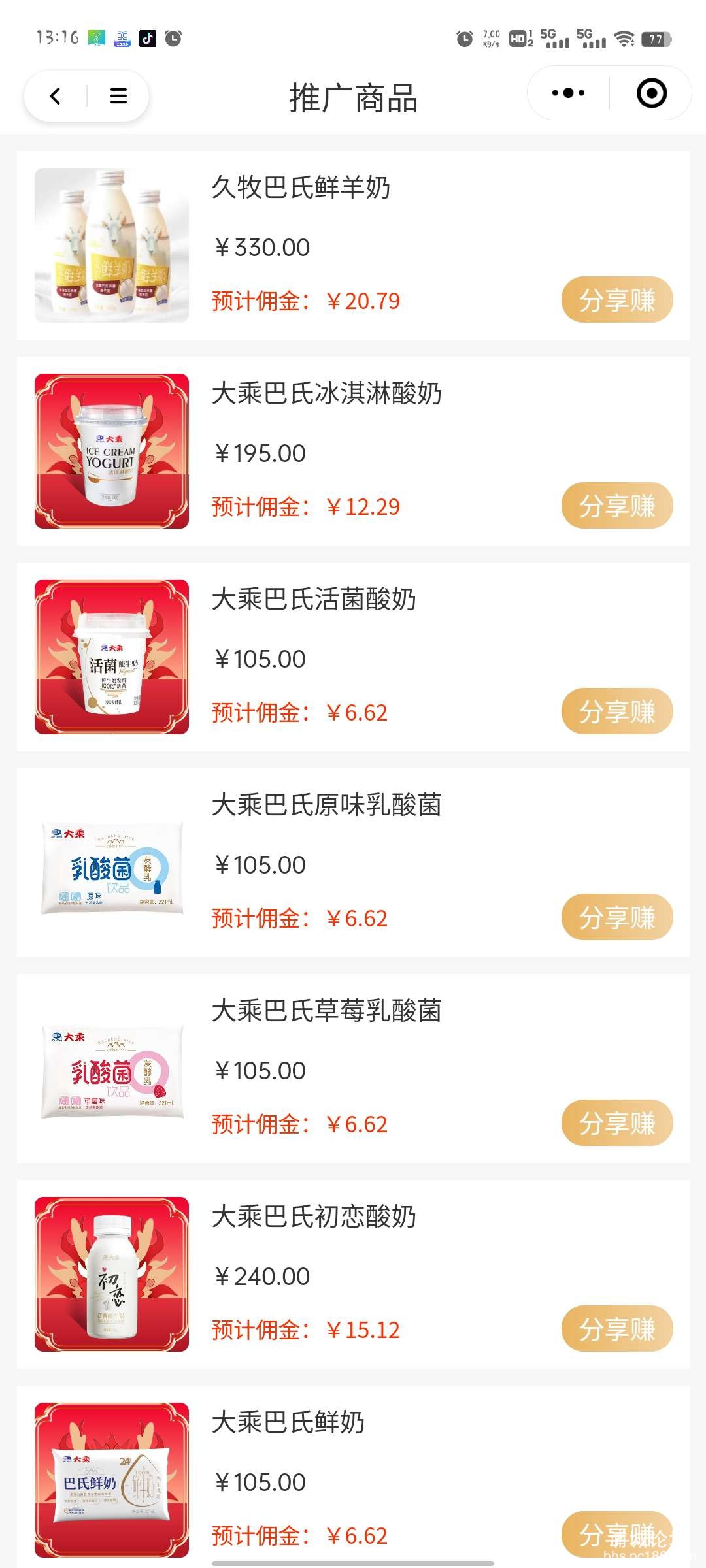Share 大乘巴氏原味乳酸菌 to earn
This screenshot has width=706, height=1568.
(616, 917)
